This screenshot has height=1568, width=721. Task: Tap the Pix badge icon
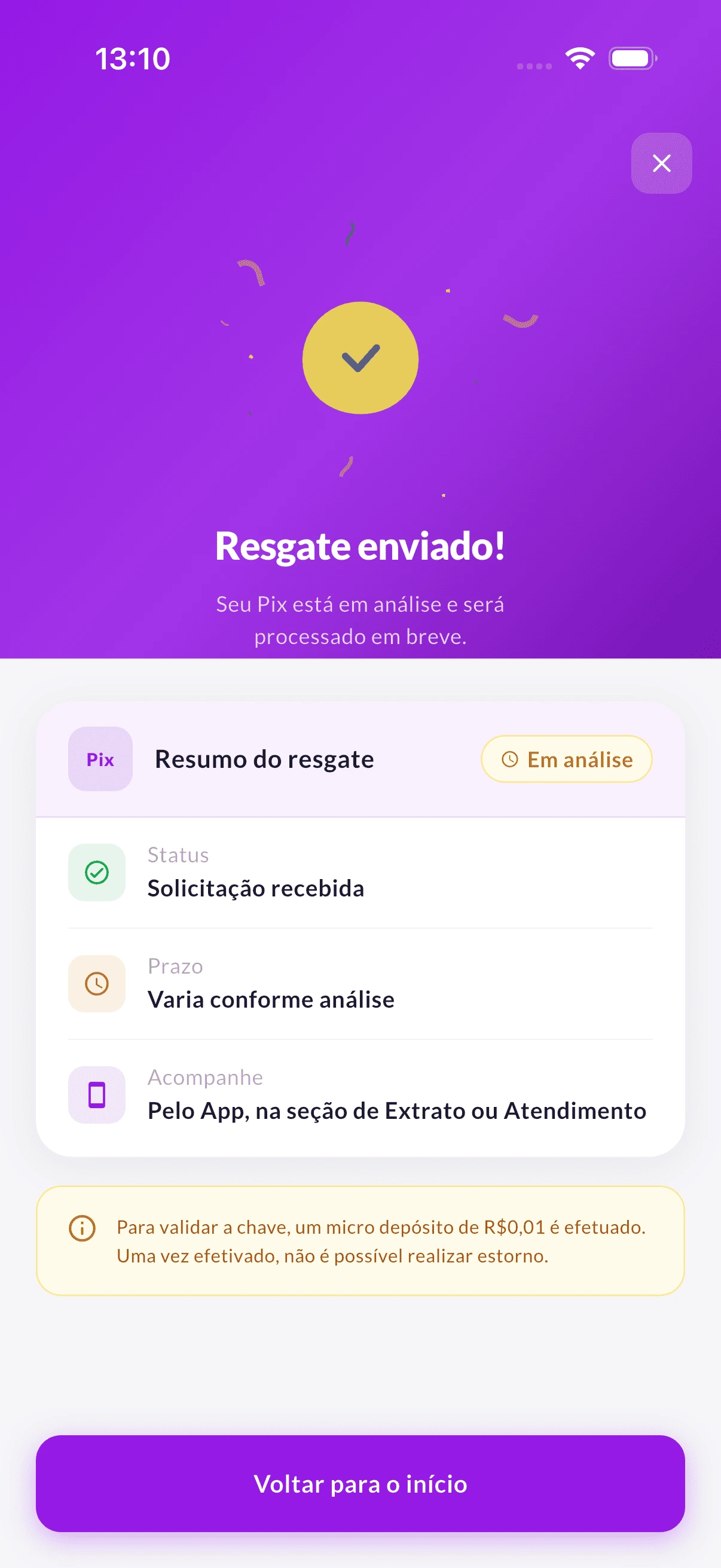(100, 759)
